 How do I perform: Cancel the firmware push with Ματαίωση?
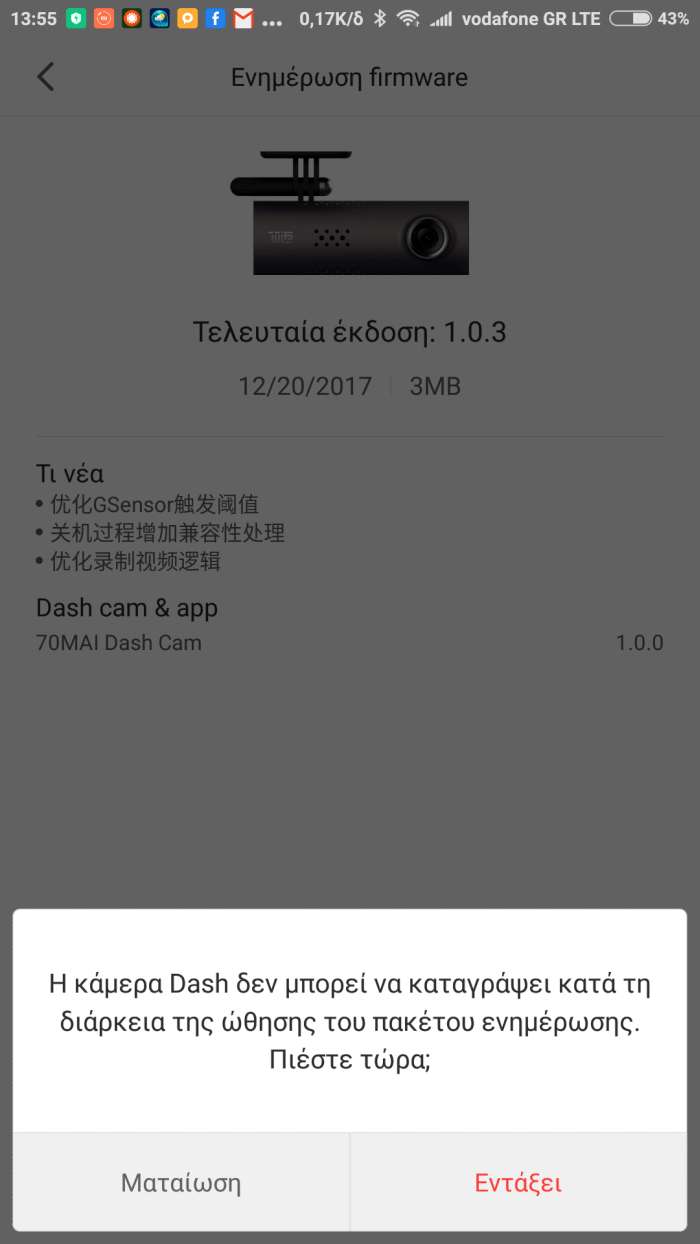coord(181,1183)
